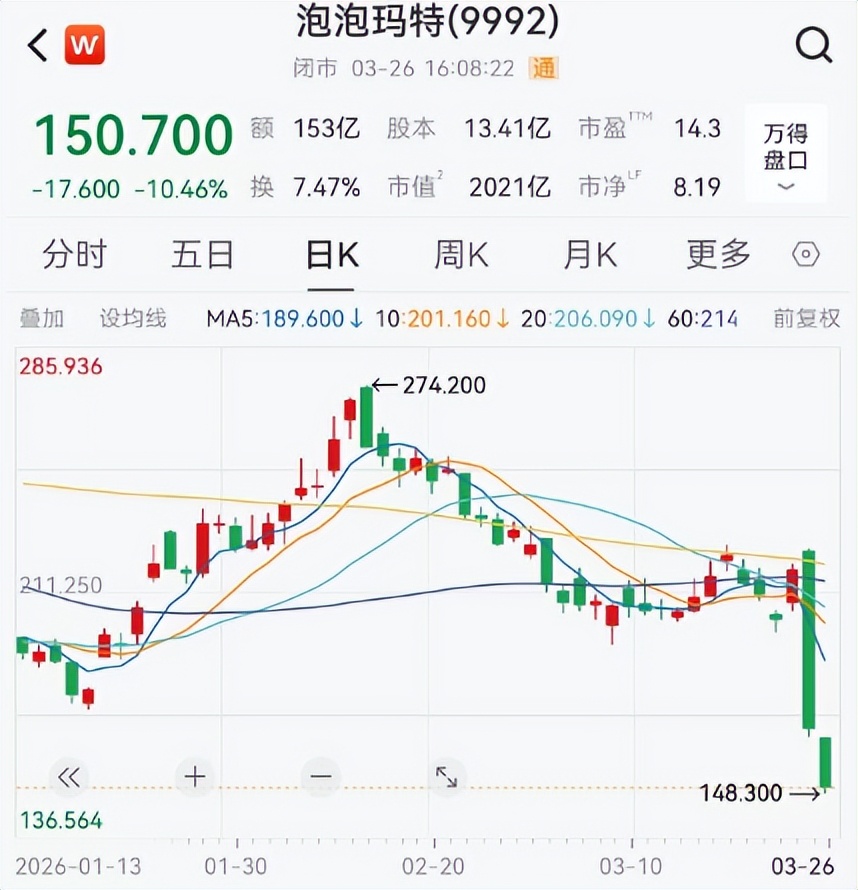Open 设均线 moving average settings
Image resolution: width=858 pixels, height=890 pixels.
pyautogui.click(x=133, y=319)
